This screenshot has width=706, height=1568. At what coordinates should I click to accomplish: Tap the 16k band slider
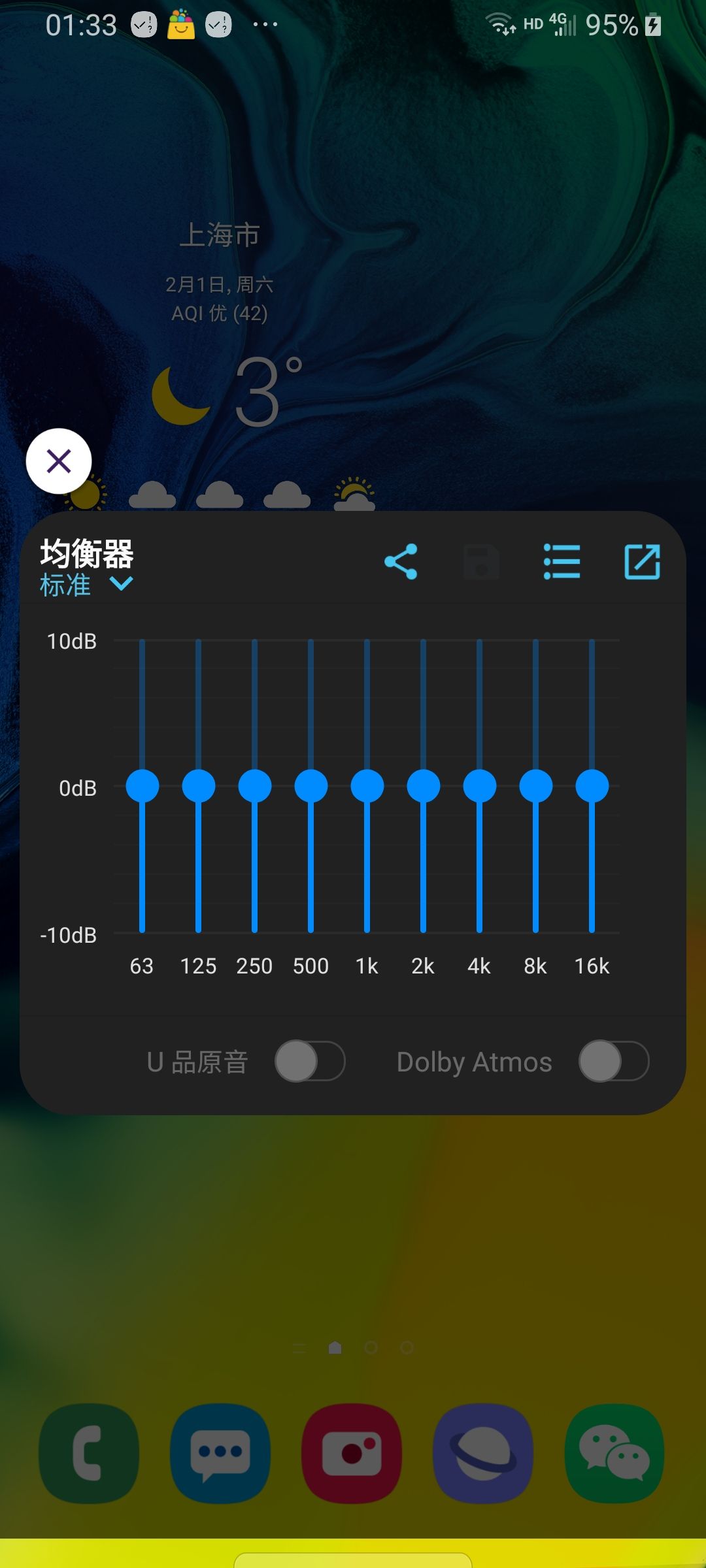(592, 785)
